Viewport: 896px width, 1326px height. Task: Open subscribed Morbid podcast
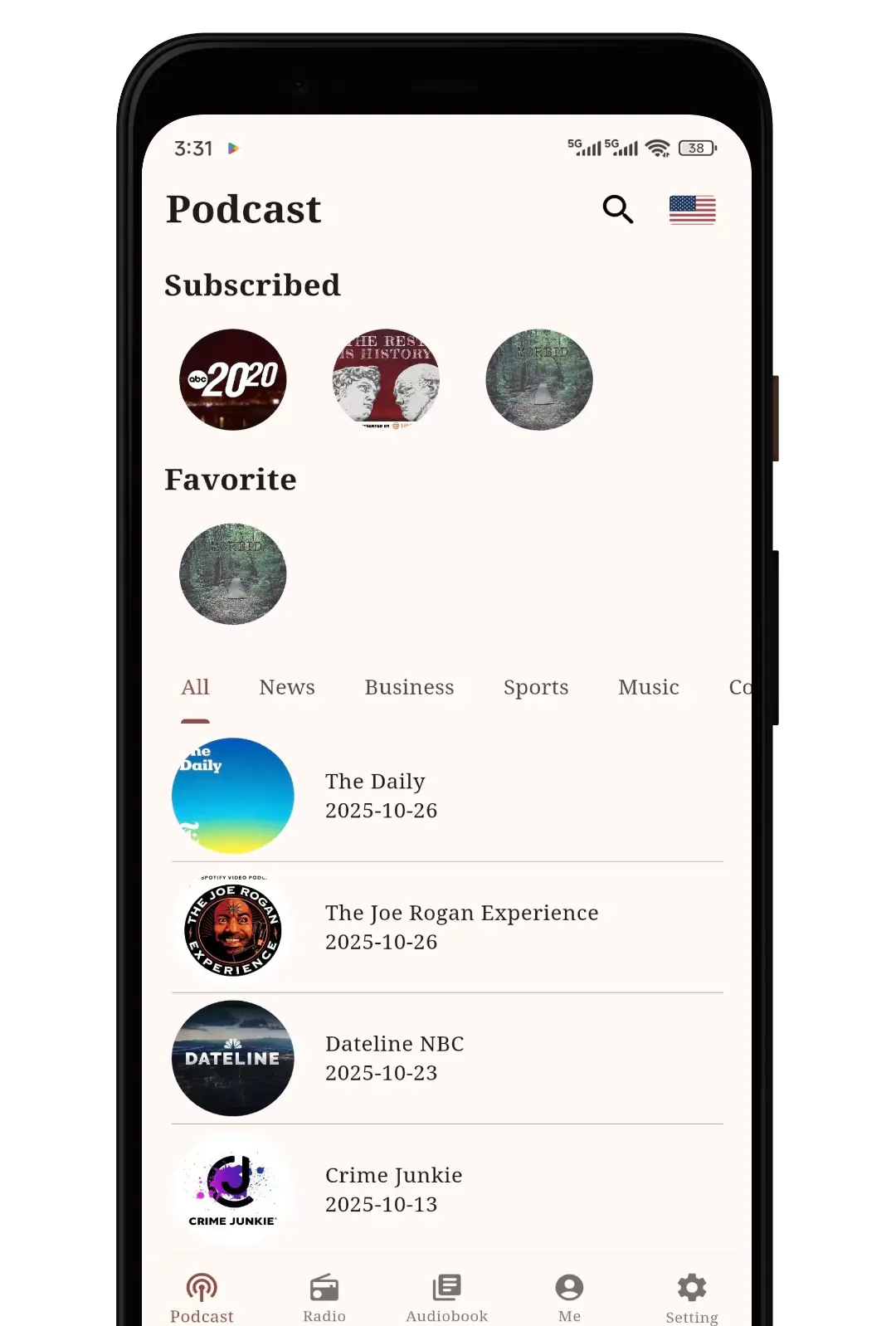pyautogui.click(x=539, y=380)
